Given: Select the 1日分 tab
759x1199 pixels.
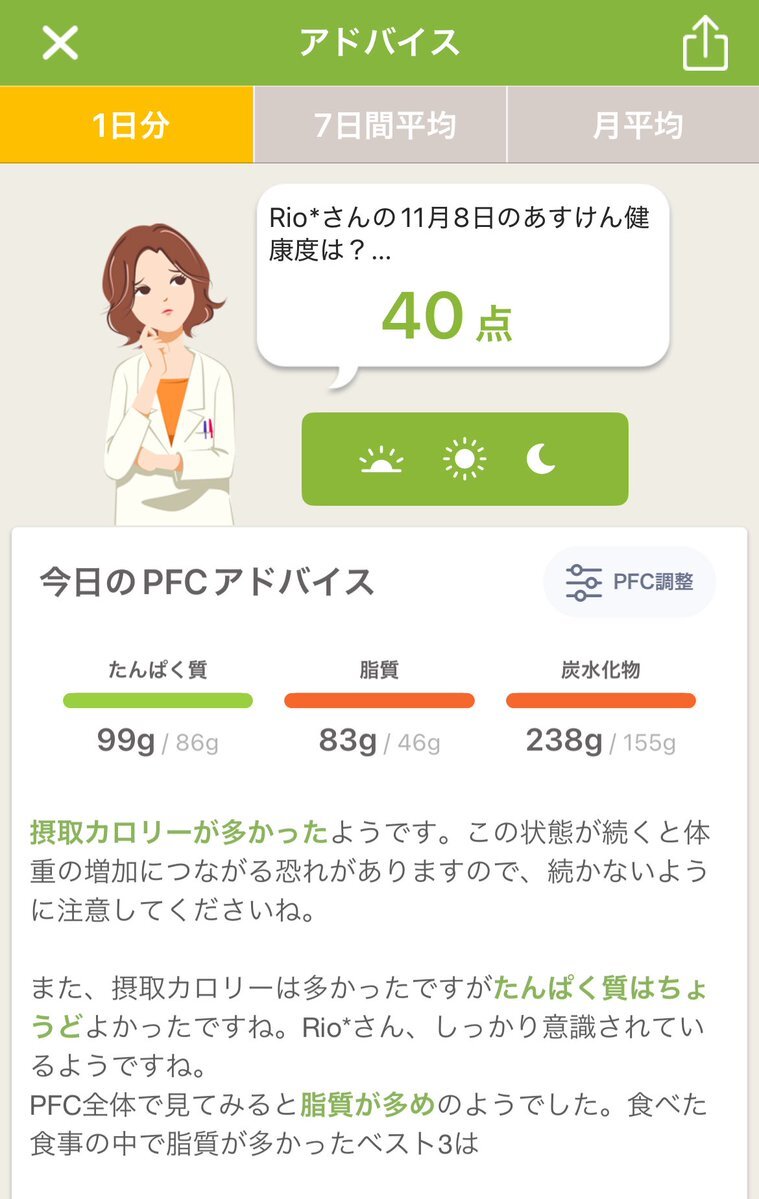Looking at the screenshot, I should (127, 125).
